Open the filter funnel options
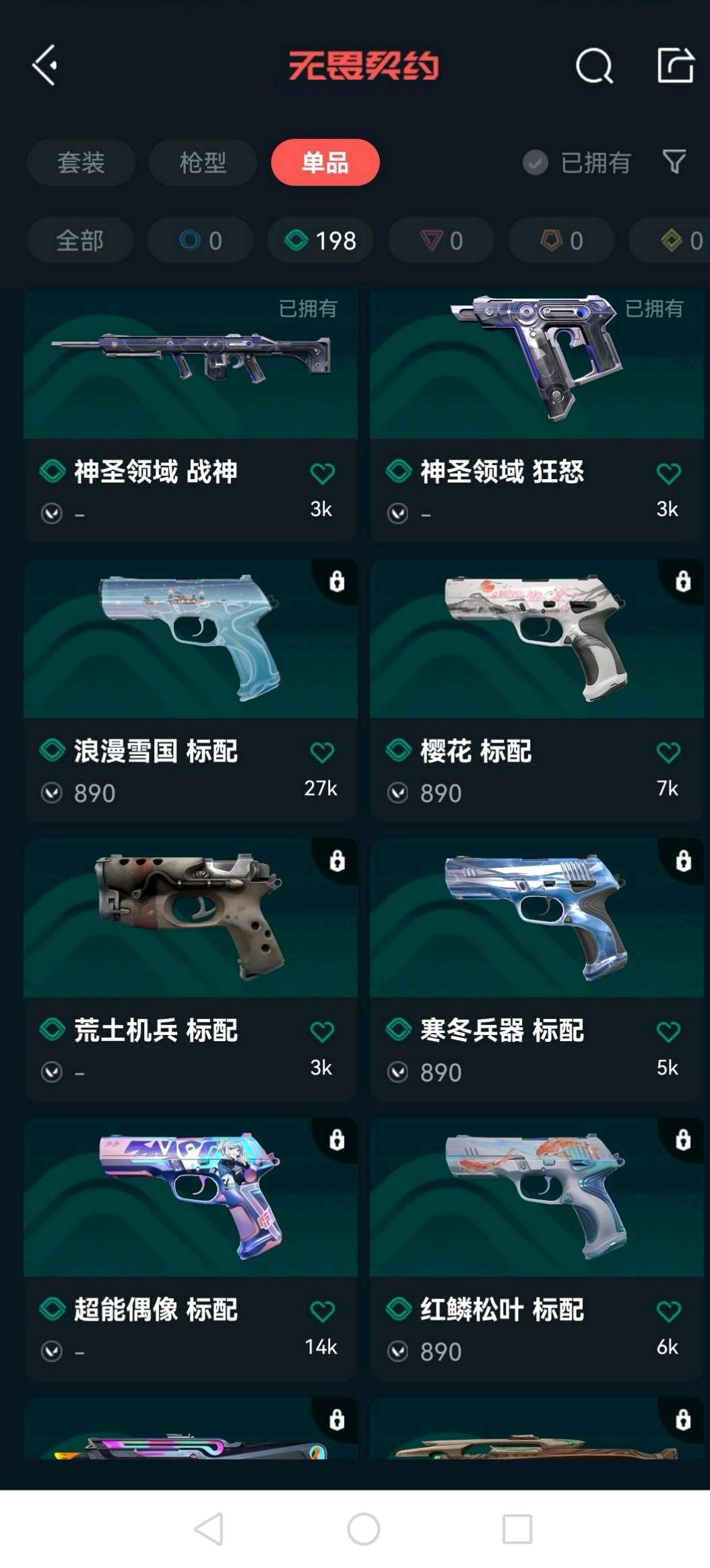 pyautogui.click(x=674, y=162)
